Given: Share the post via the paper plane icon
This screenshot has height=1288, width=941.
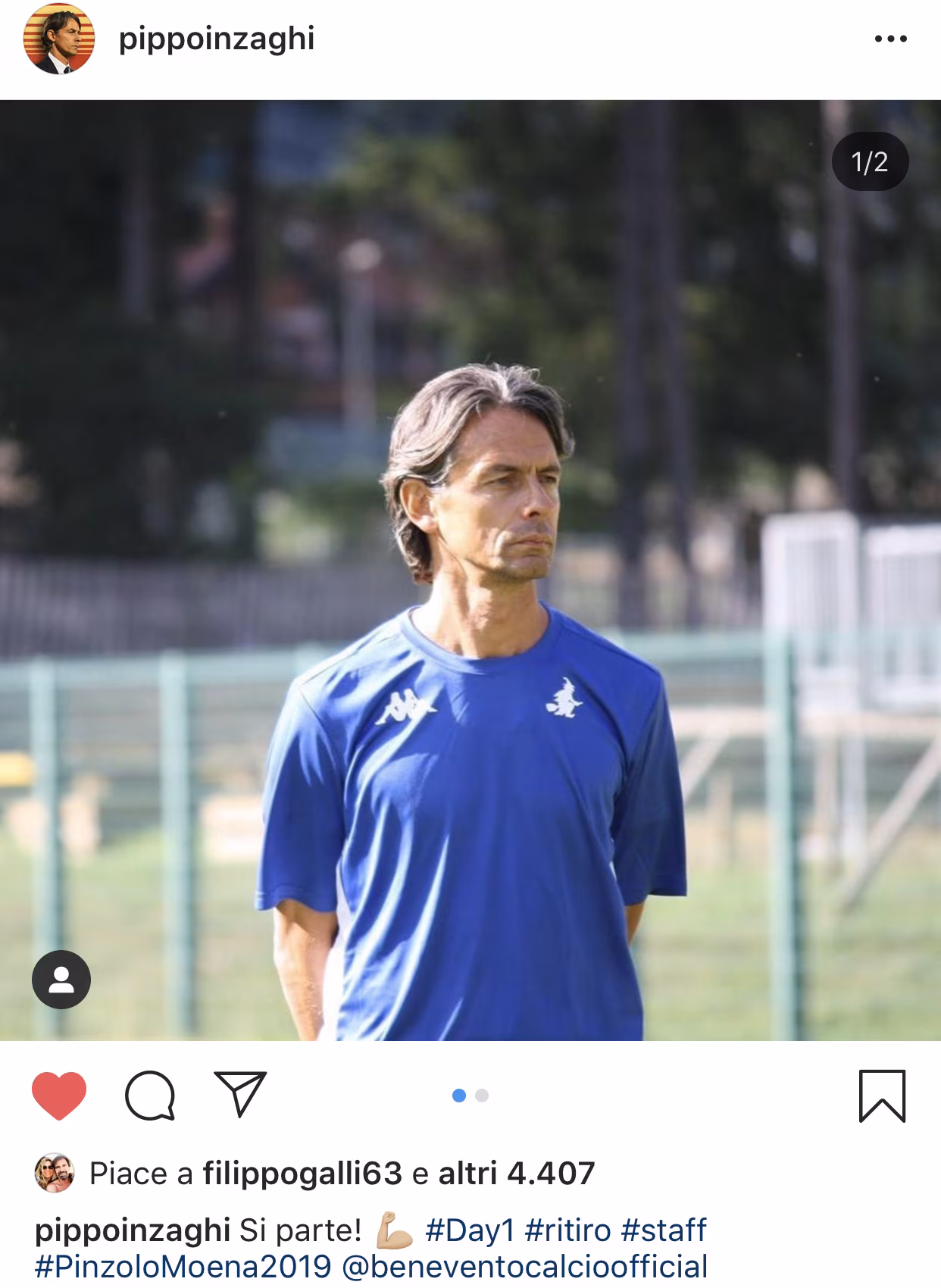Looking at the screenshot, I should [x=240, y=1094].
